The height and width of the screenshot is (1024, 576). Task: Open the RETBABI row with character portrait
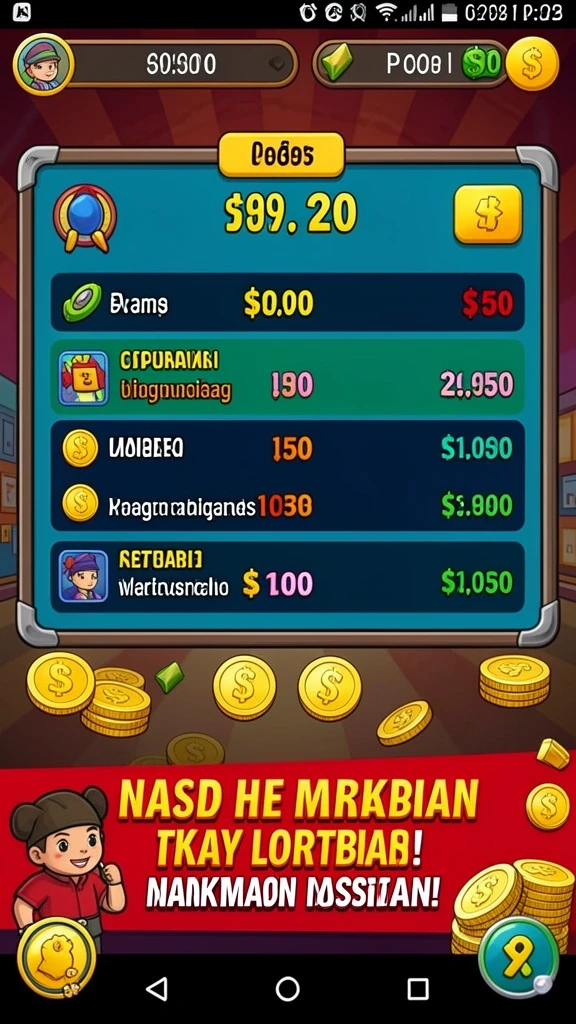pos(287,577)
